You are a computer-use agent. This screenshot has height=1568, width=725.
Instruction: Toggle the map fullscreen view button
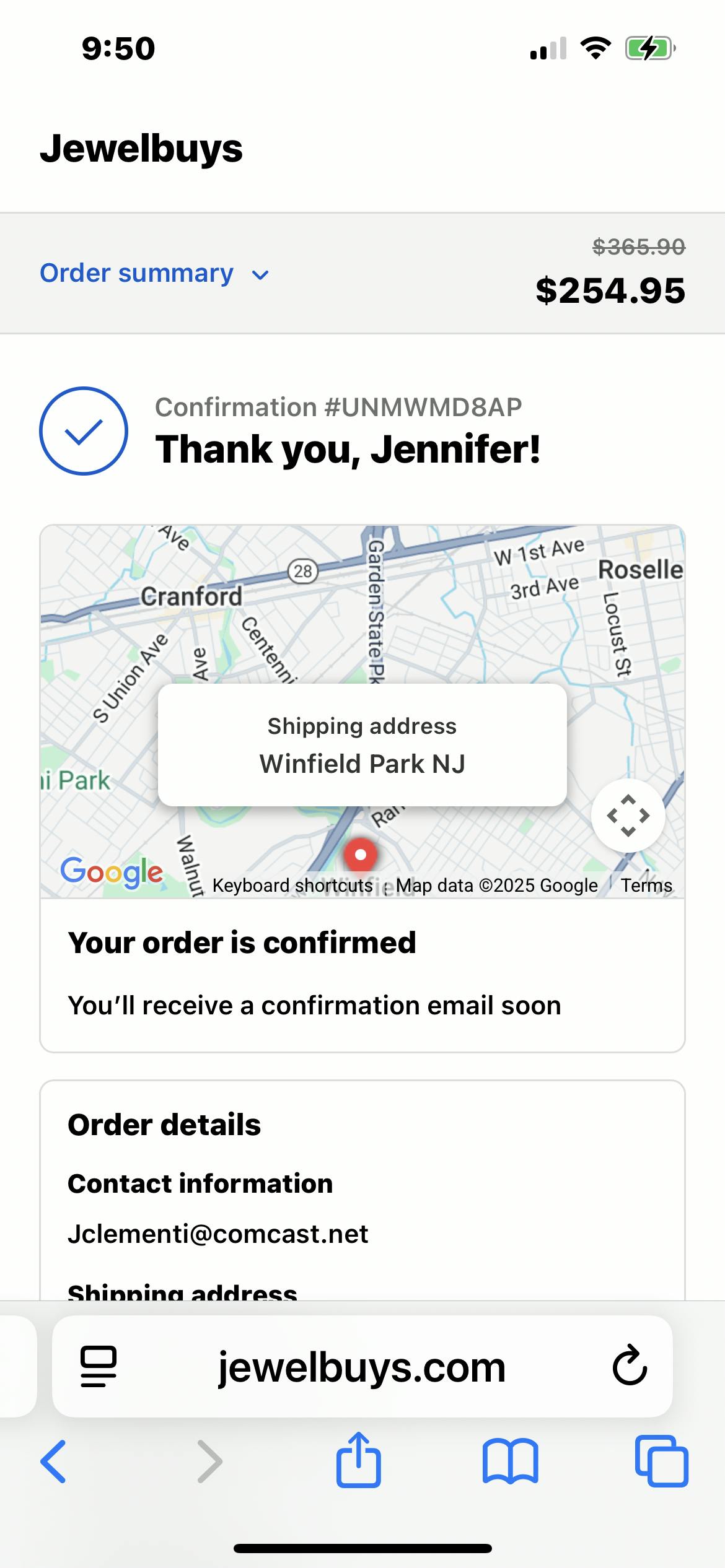point(628,816)
